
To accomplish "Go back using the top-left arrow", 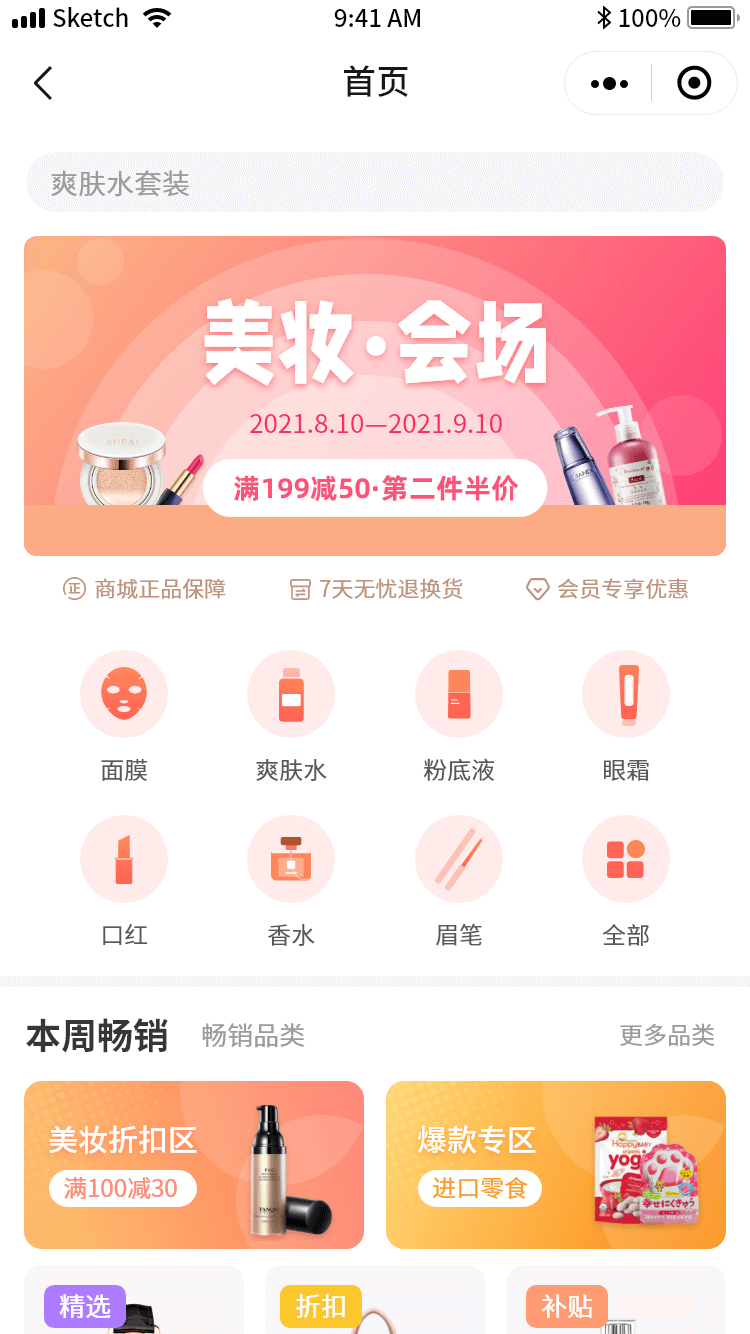I will (43, 83).
